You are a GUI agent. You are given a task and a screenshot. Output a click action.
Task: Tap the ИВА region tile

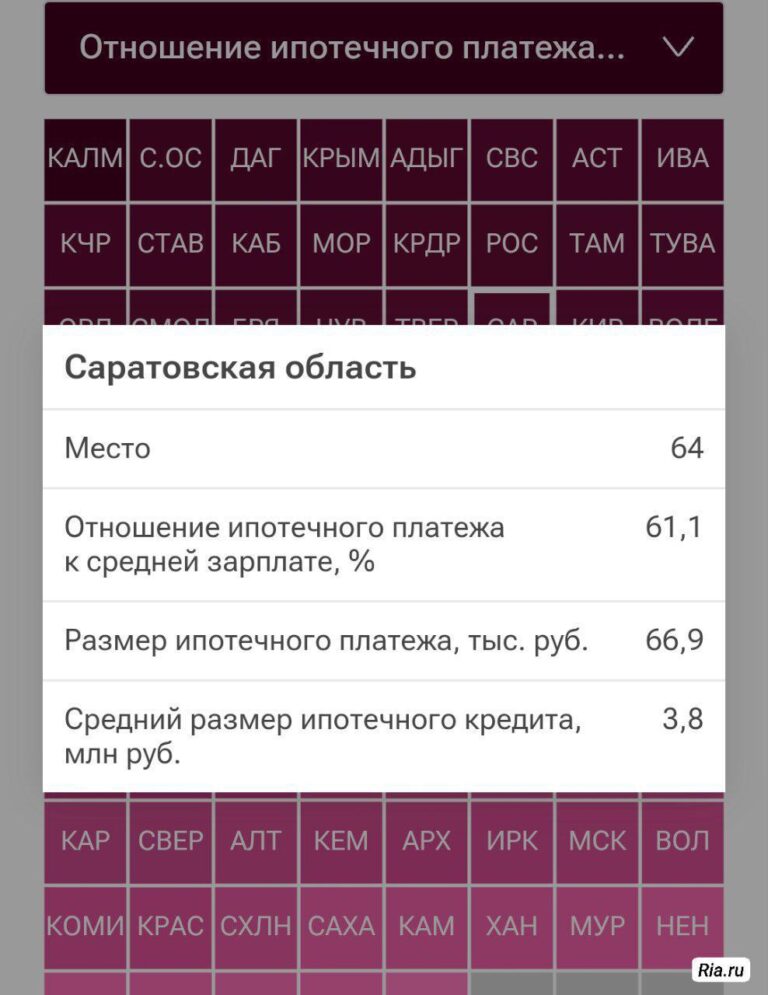682,159
